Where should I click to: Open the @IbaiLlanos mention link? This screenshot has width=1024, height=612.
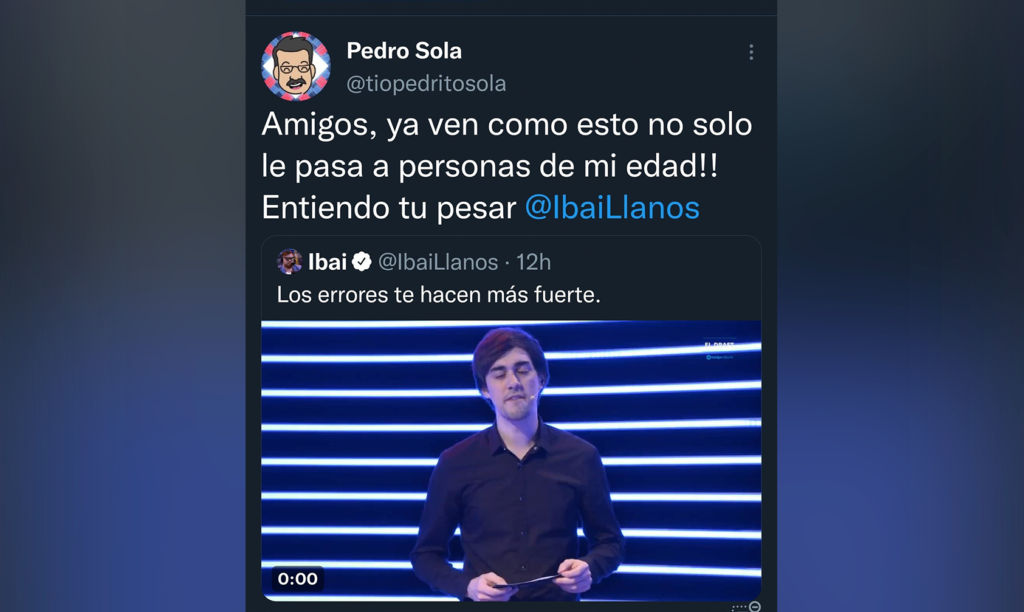pyautogui.click(x=612, y=207)
